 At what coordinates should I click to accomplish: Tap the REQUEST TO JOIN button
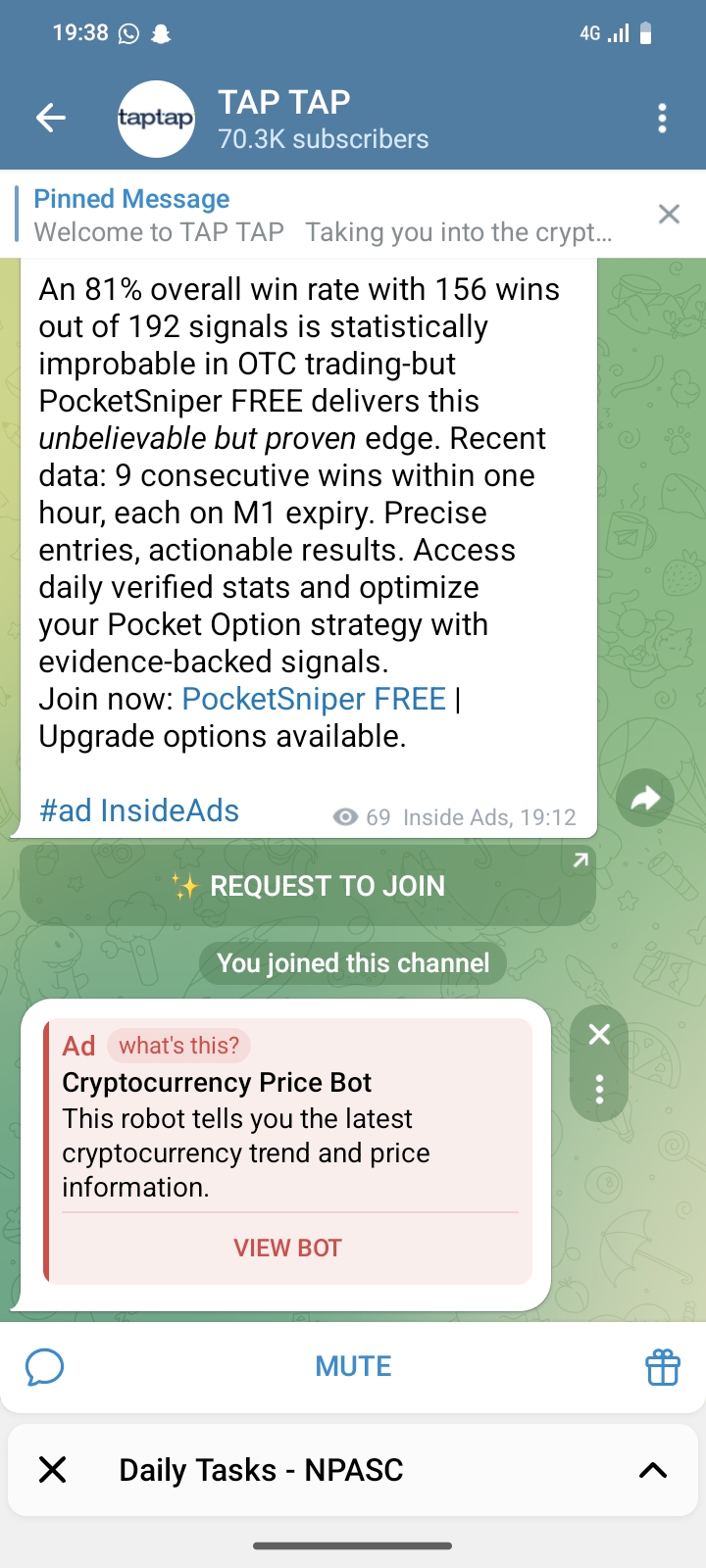[x=308, y=886]
